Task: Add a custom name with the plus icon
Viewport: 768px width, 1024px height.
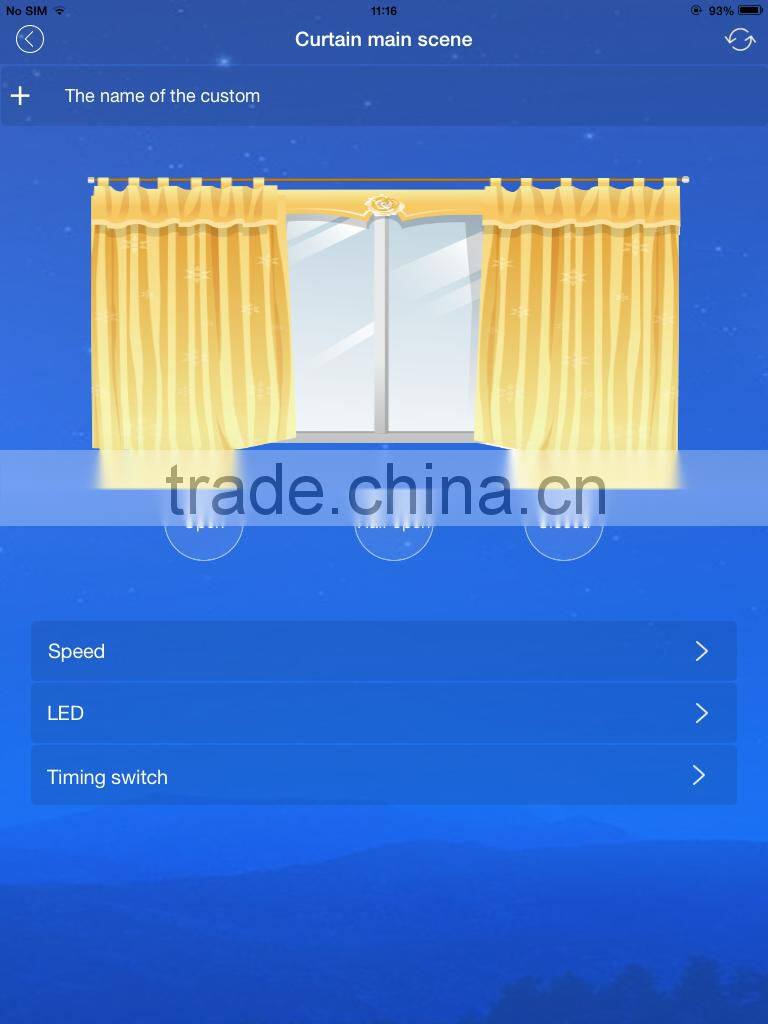Action: (x=20, y=95)
